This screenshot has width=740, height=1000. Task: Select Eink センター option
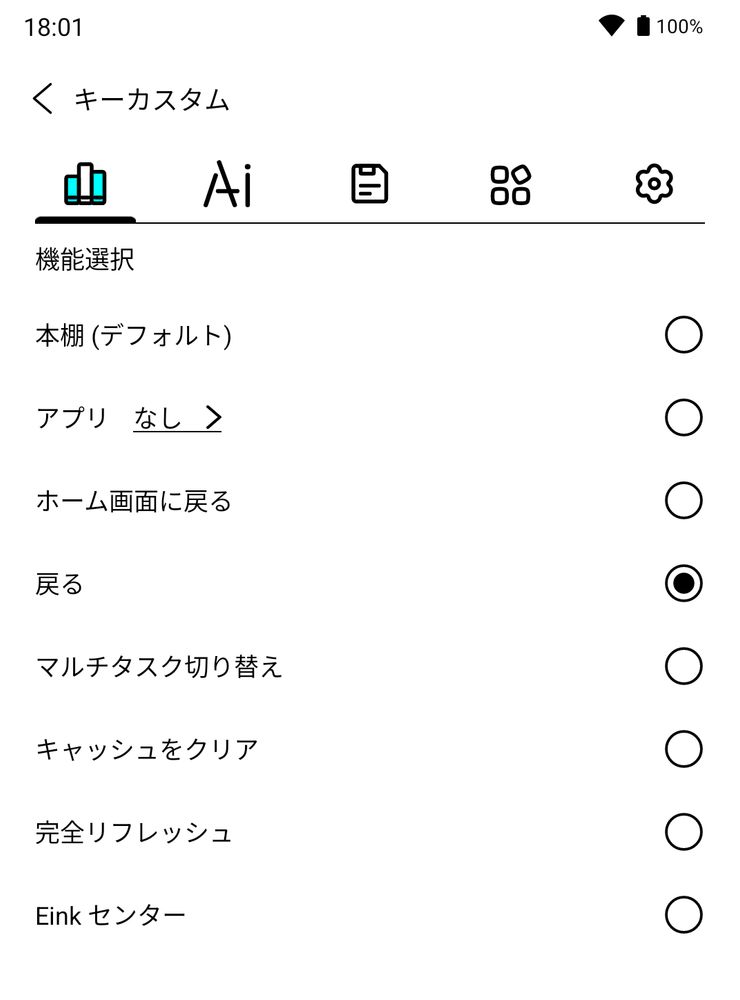click(683, 915)
